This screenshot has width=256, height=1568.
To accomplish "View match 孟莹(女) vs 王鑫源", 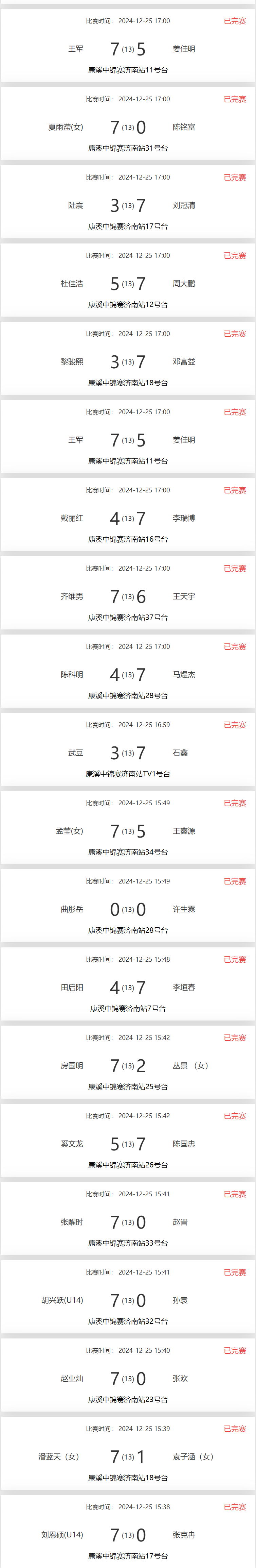I will [x=128, y=831].
